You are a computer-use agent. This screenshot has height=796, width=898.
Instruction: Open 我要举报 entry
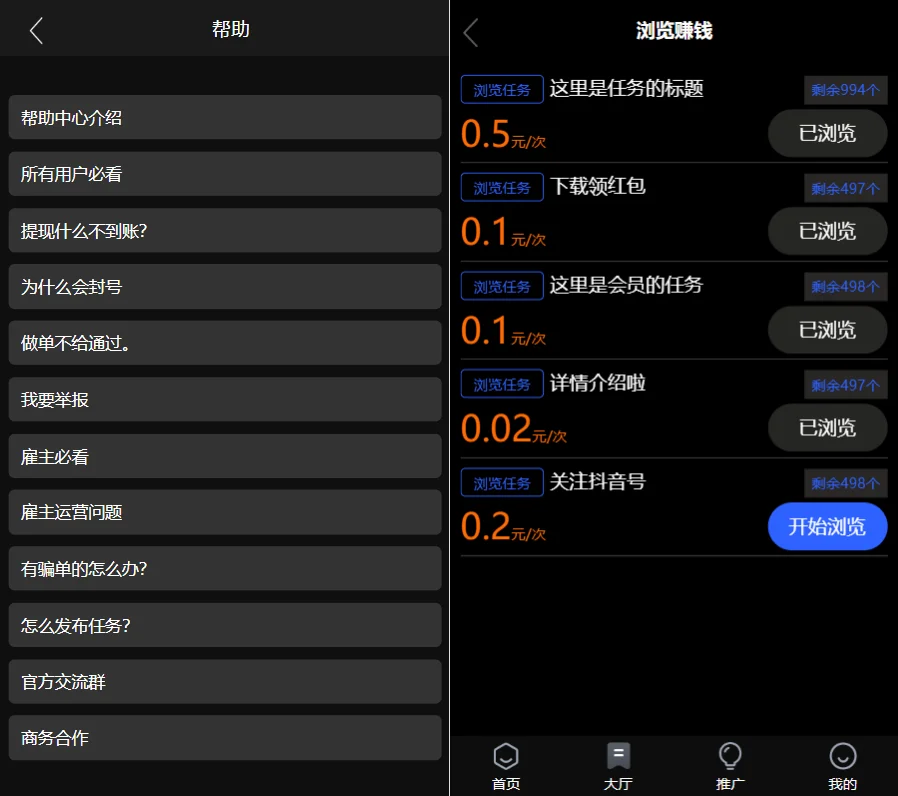click(225, 400)
